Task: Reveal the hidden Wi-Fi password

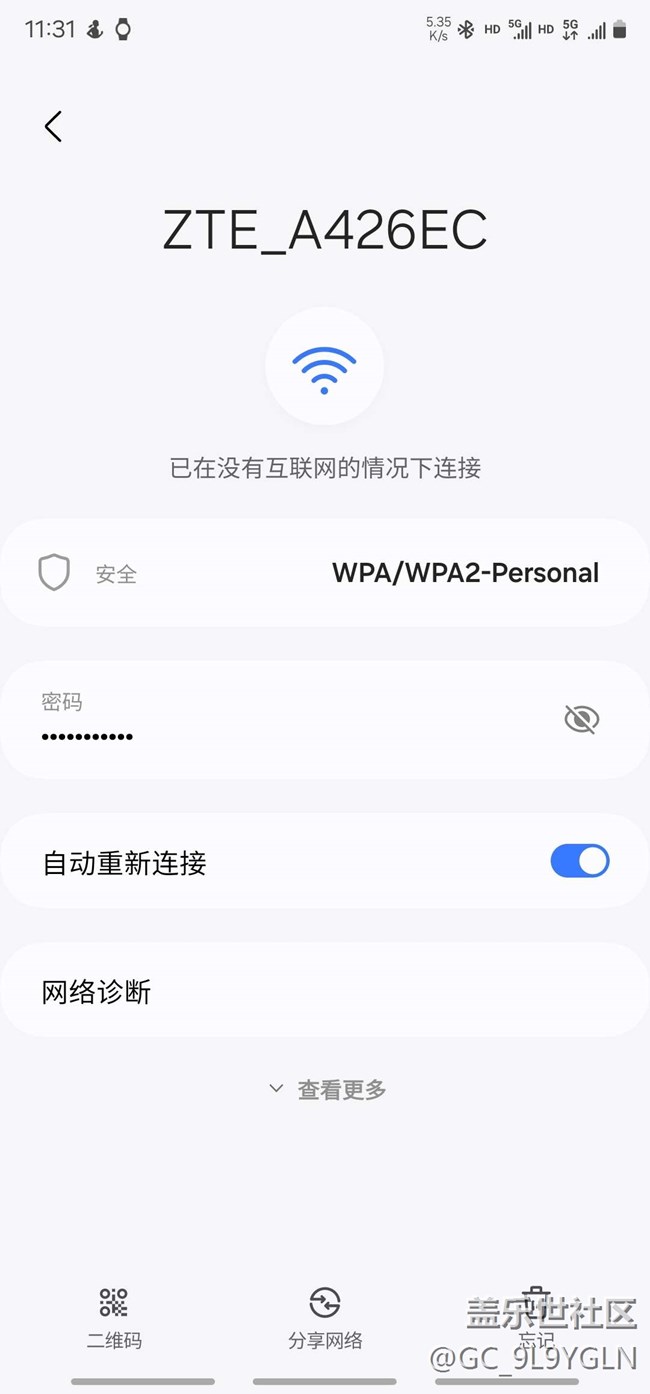Action: point(581,719)
